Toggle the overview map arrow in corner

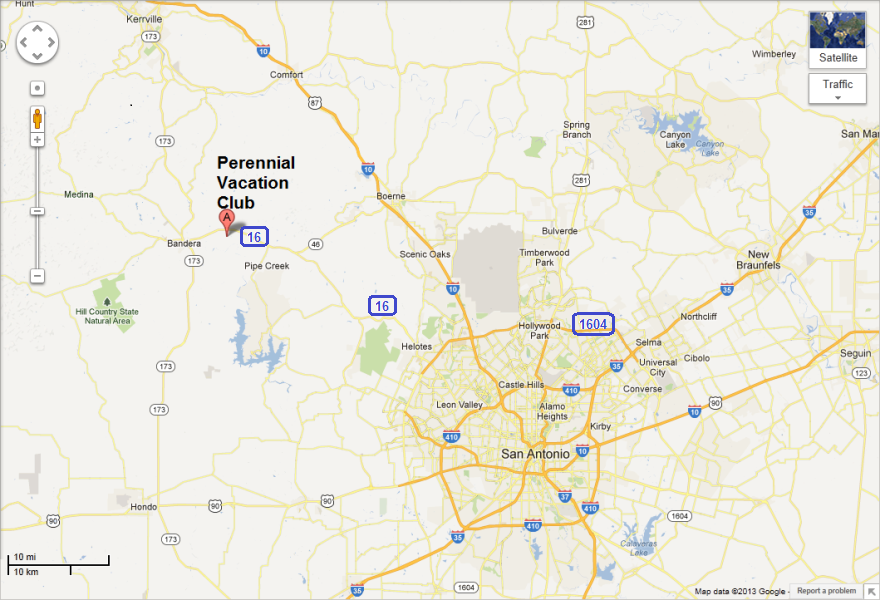(870, 592)
